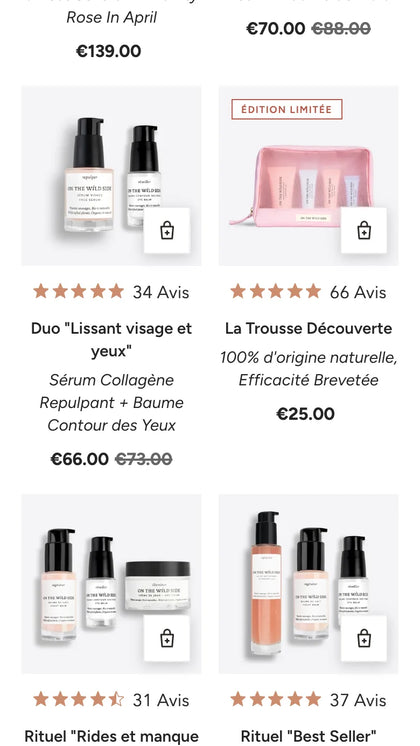The height and width of the screenshot is (746, 420).
Task: Open the La Trousse Découverte title link
Action: 308,328
